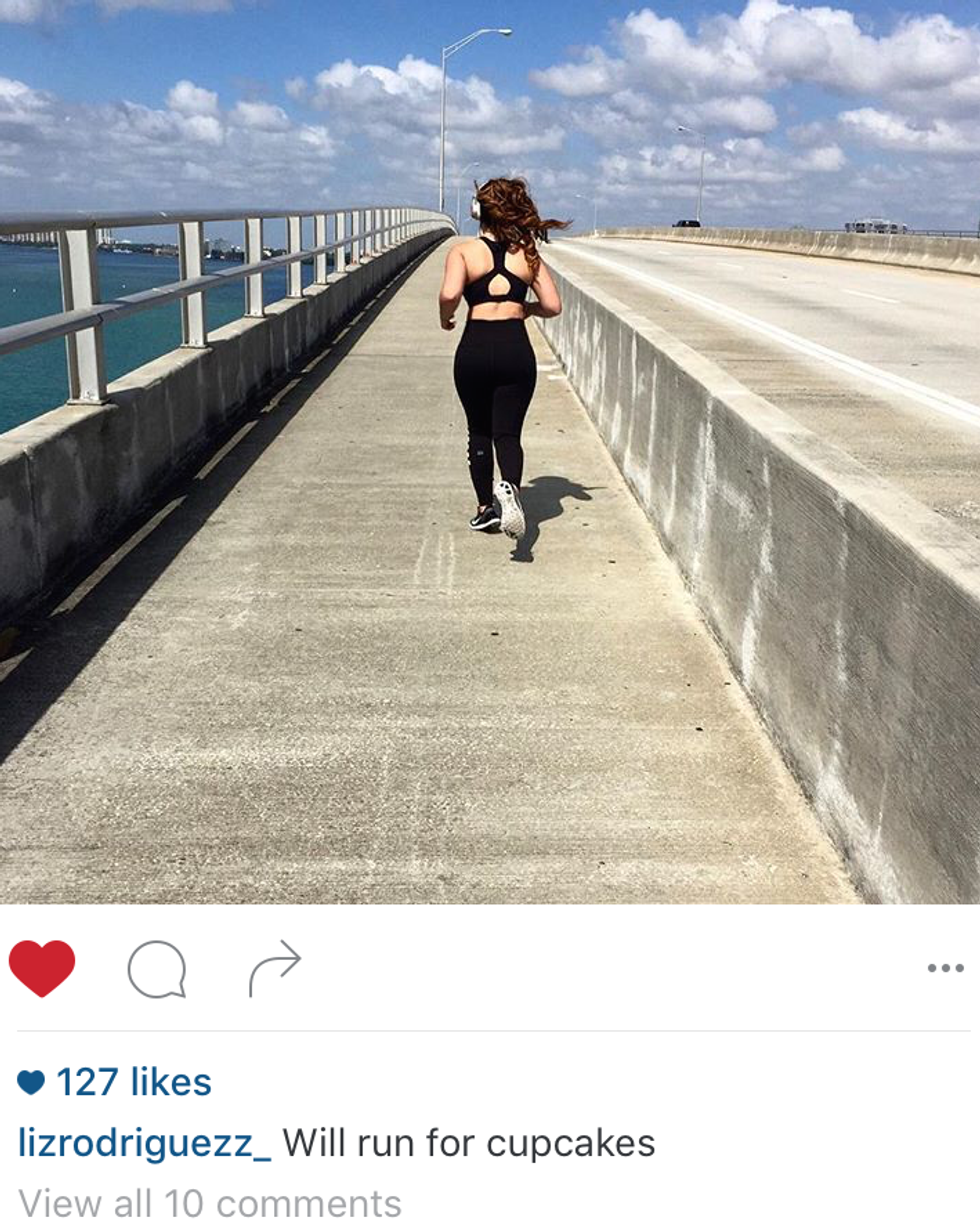This screenshot has height=1226, width=980.
Task: View who gave the 127 likes
Action: [x=133, y=1082]
